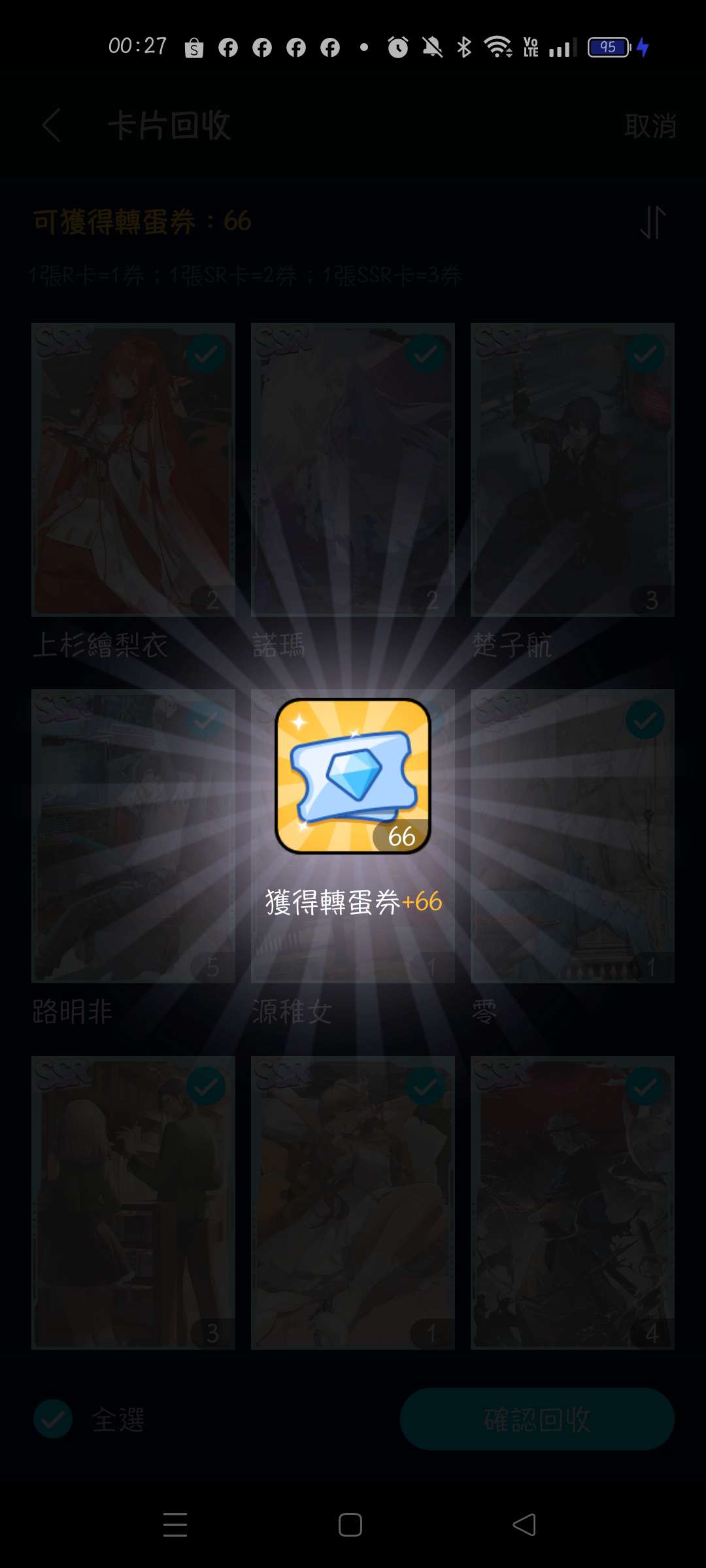Deselect the 上杉繪梨衣 card
Screen dimensions: 706x1568
click(x=206, y=354)
